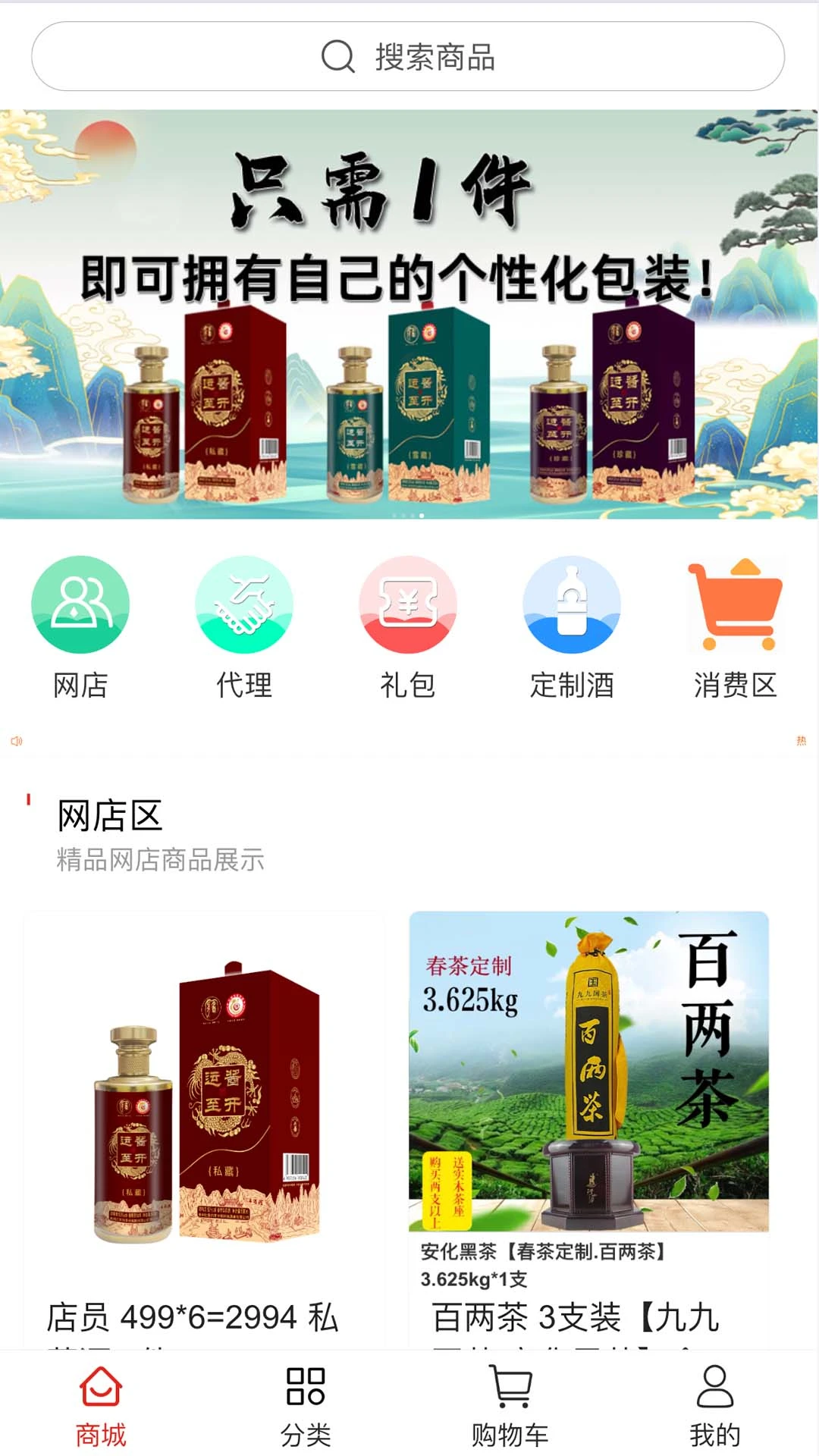
Task: Go to the 代理 section
Action: (244, 626)
